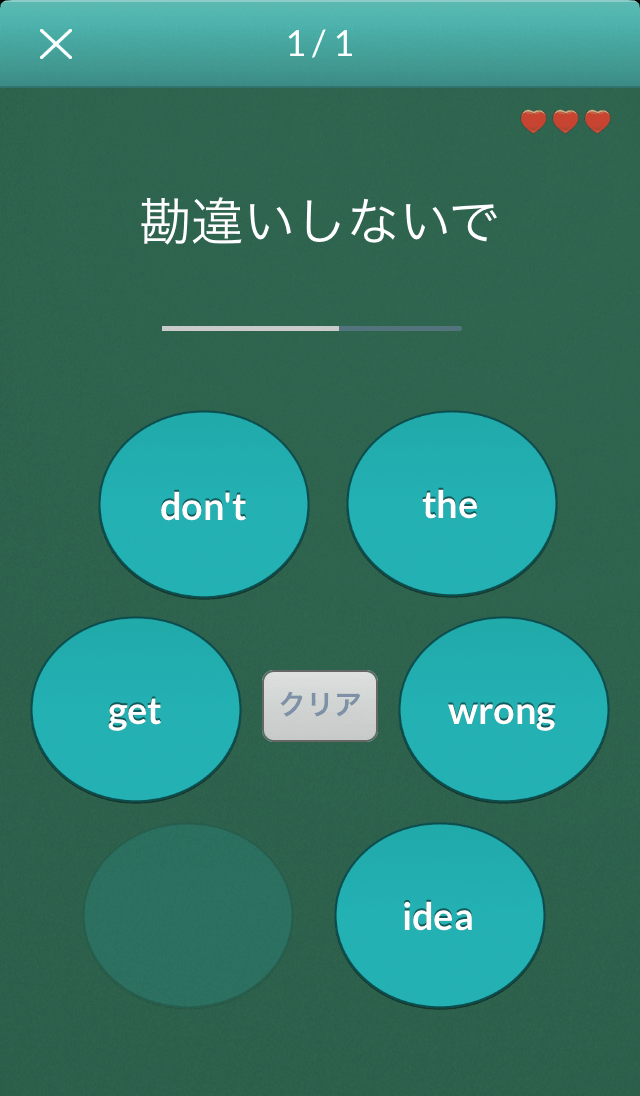
Task: Select the word bubble "don't"
Action: [x=204, y=505]
